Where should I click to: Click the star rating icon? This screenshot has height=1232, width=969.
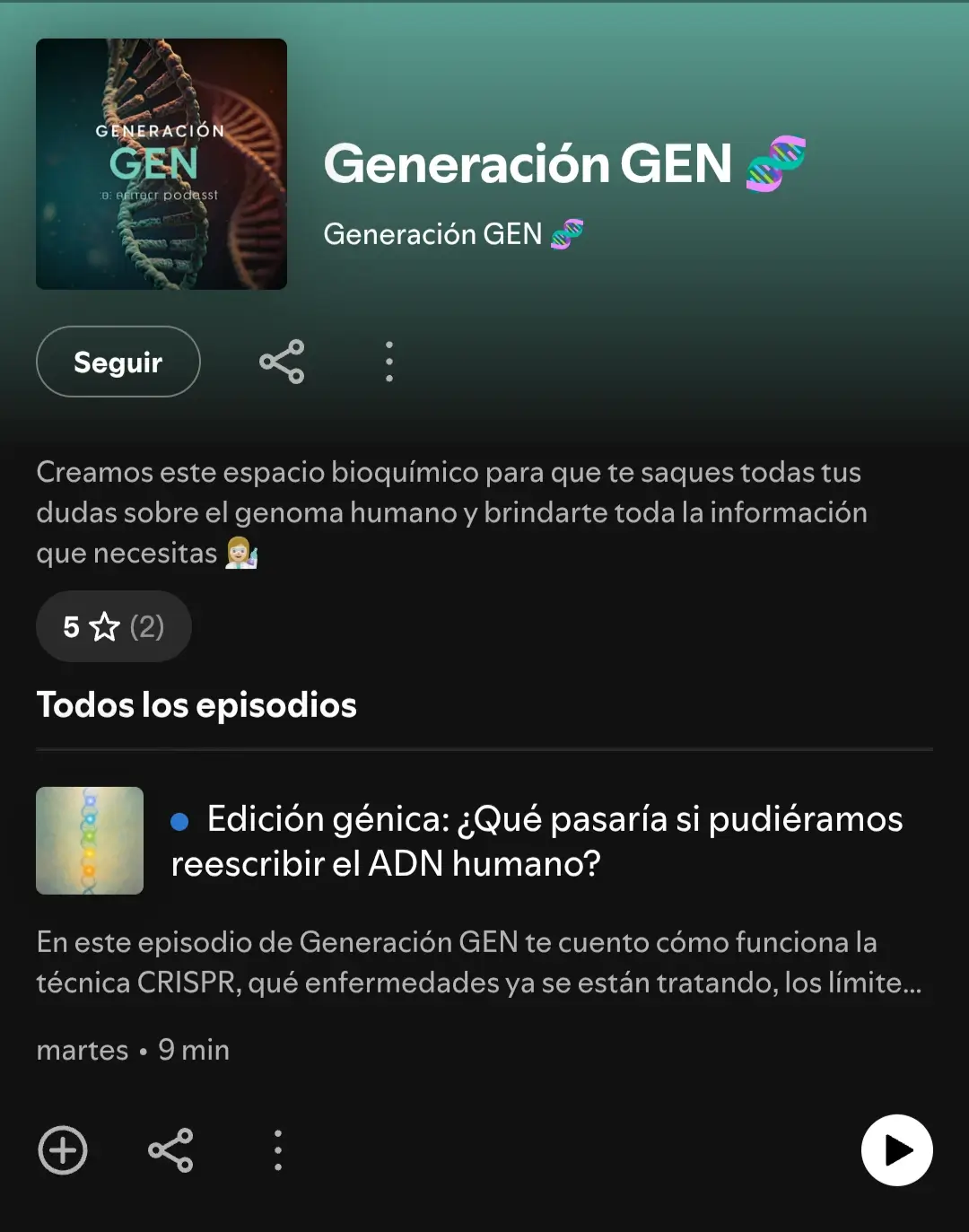pyautogui.click(x=105, y=626)
